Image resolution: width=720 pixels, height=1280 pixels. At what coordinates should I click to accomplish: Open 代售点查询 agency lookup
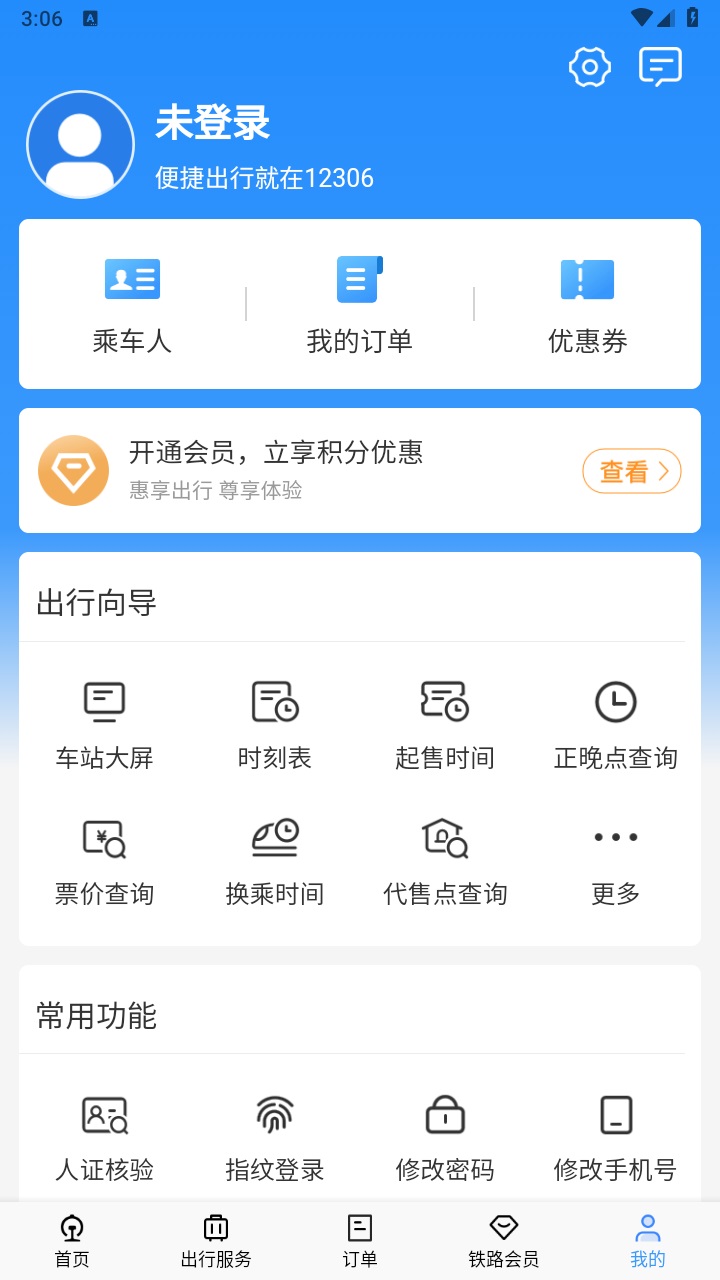[445, 861]
